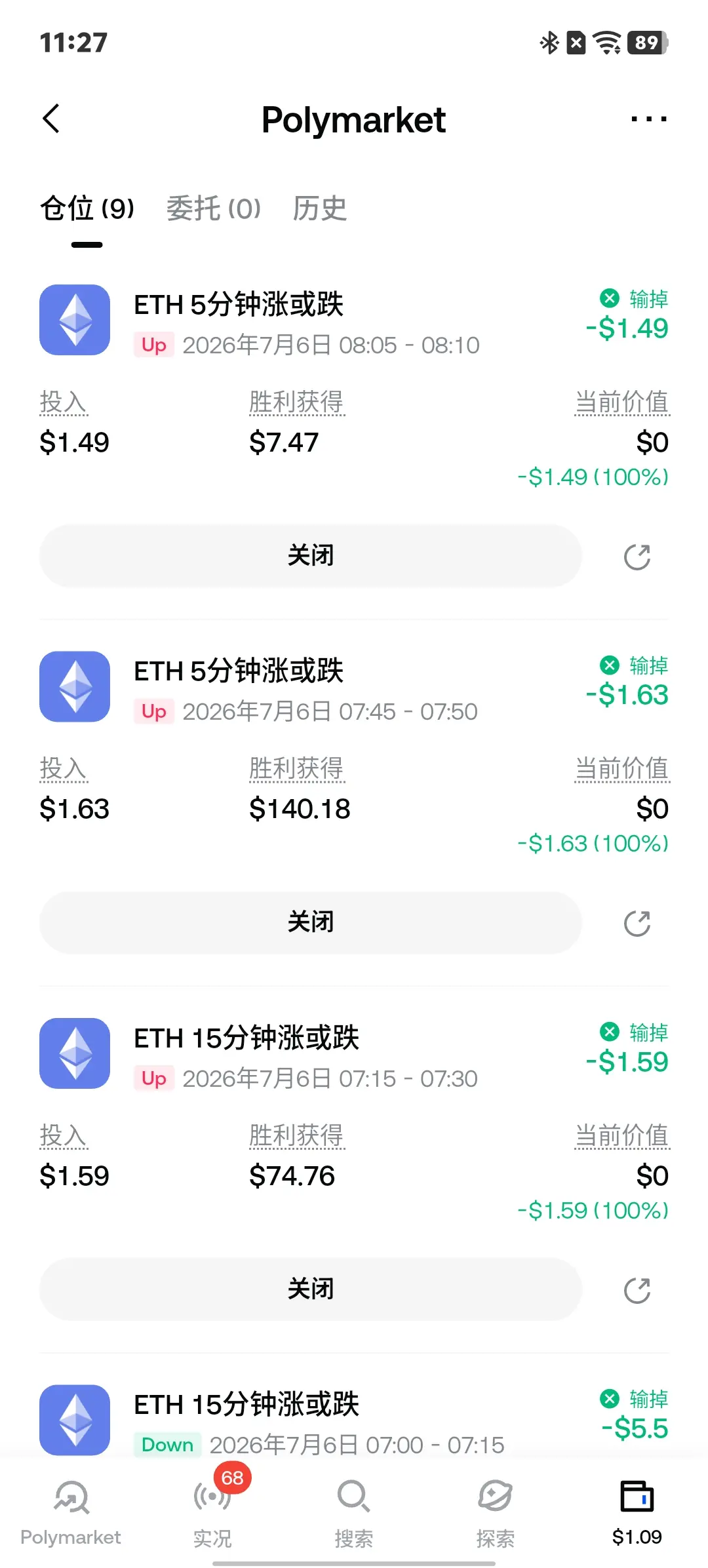Share the 08:05 - 08:10 ETH position

tap(637, 557)
